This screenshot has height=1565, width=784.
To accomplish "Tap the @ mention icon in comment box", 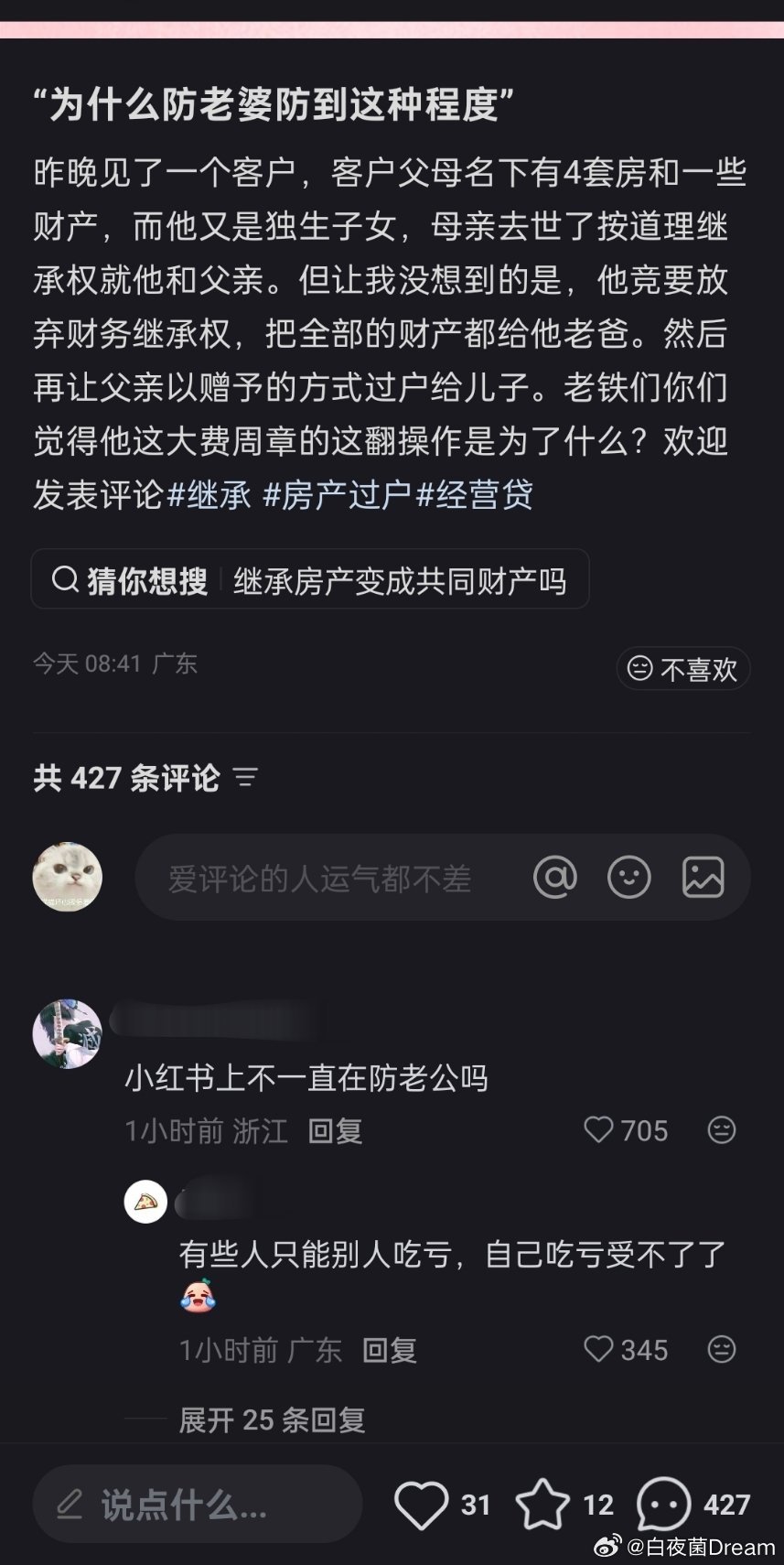I will click(555, 877).
